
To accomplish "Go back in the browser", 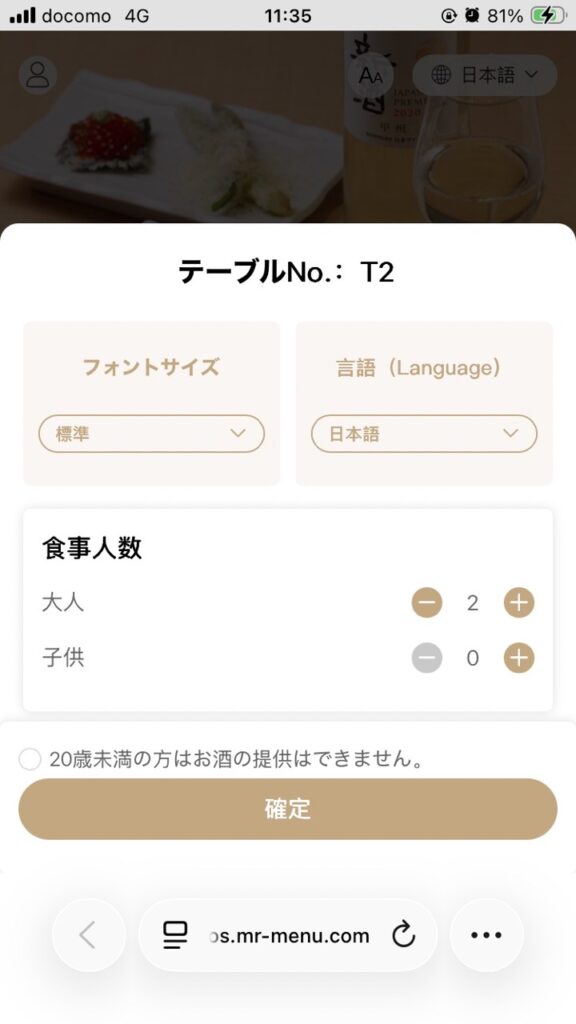I will click(88, 935).
